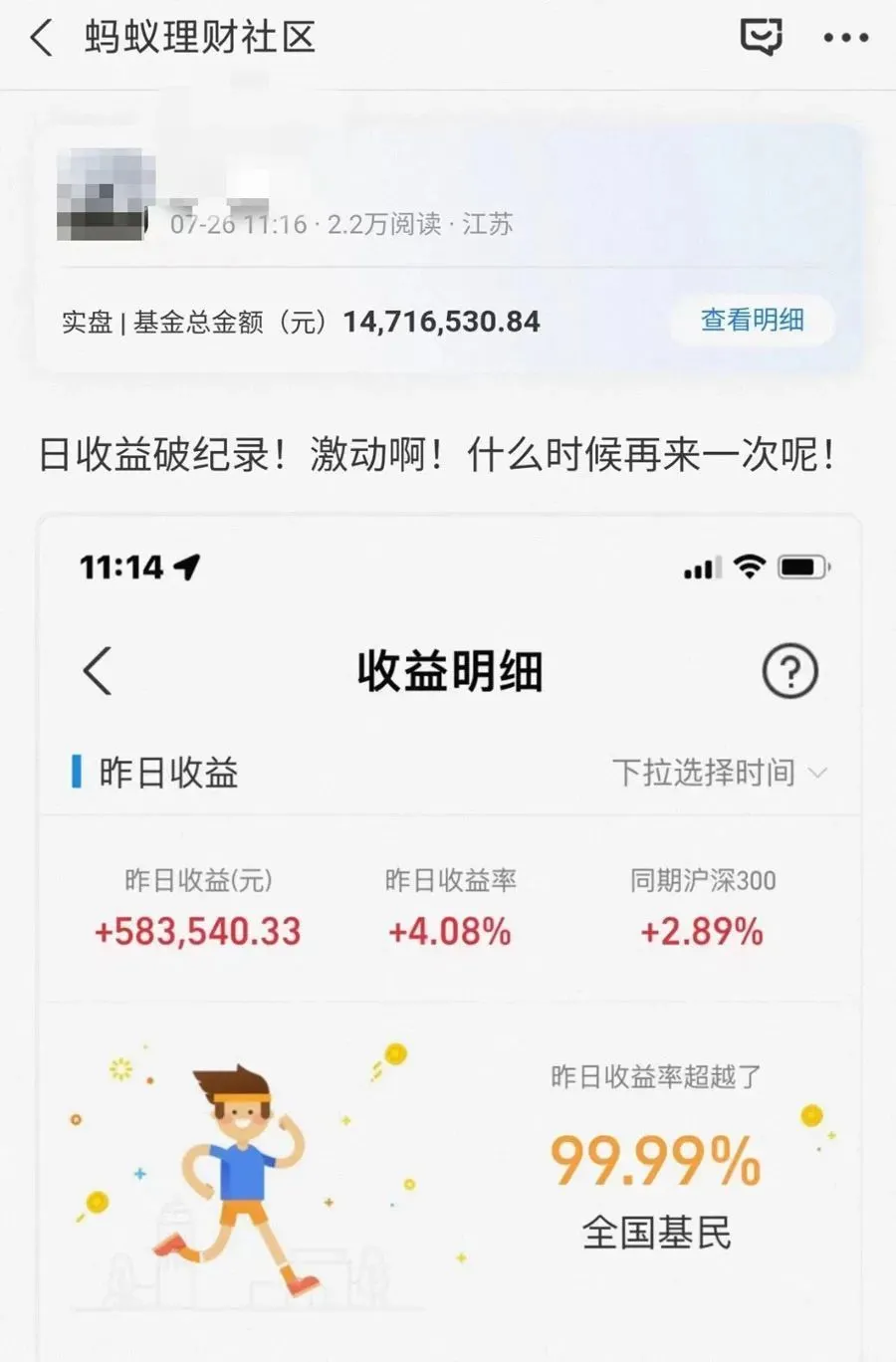Open the three-dot overflow menu
This screenshot has height=1362, width=896.
coord(845,38)
